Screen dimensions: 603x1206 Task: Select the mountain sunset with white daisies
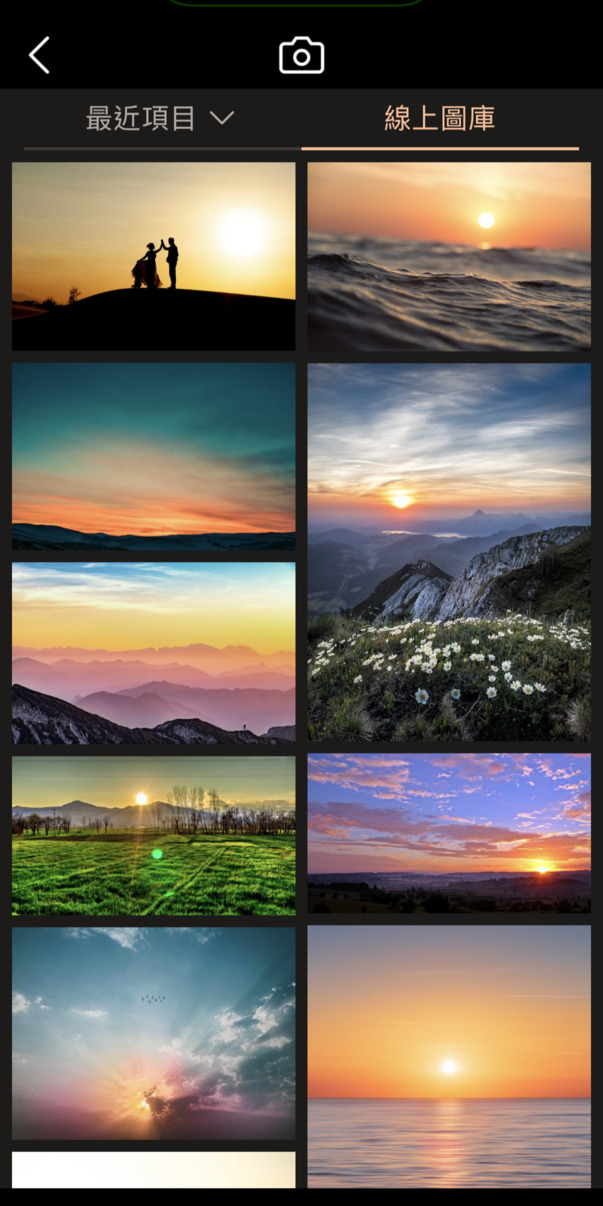(449, 551)
